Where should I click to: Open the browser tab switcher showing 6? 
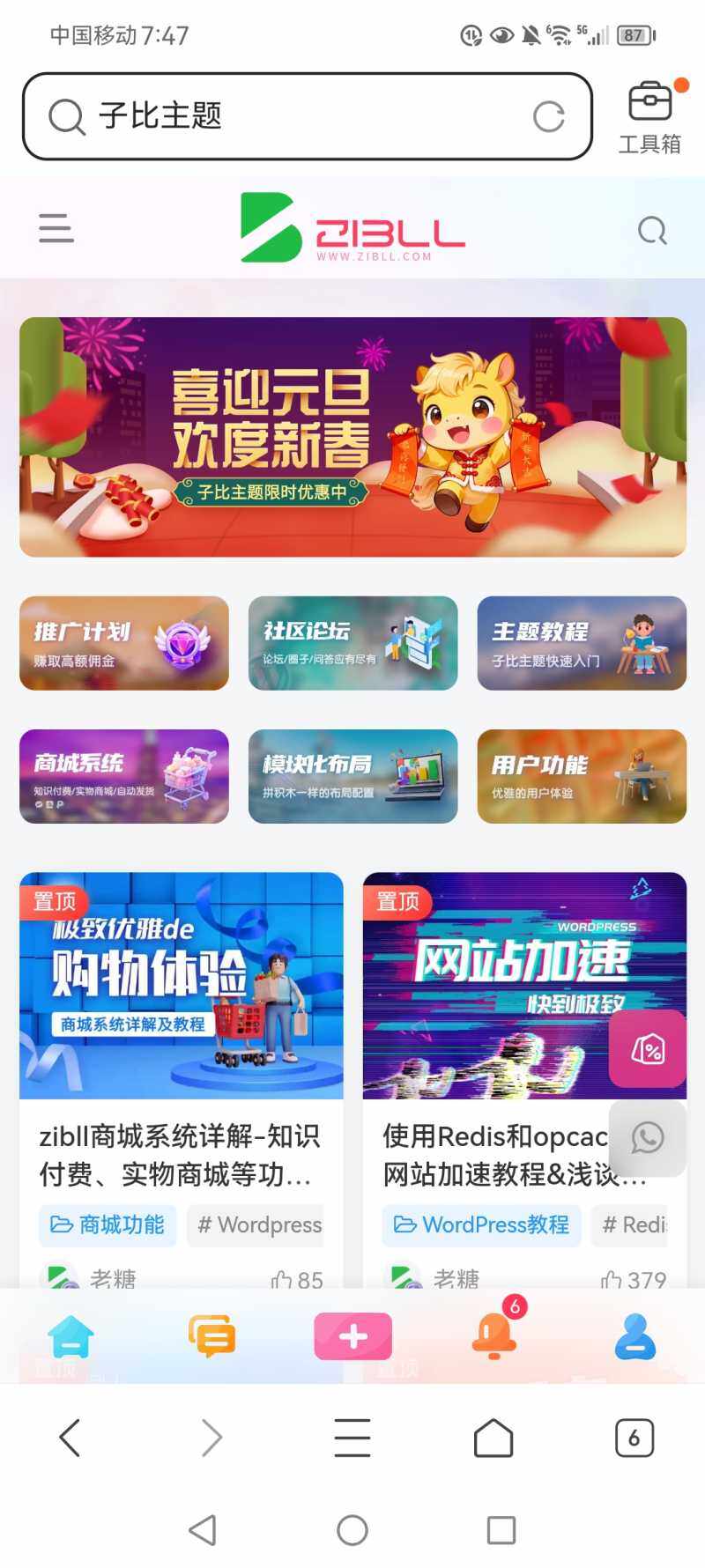[634, 1438]
